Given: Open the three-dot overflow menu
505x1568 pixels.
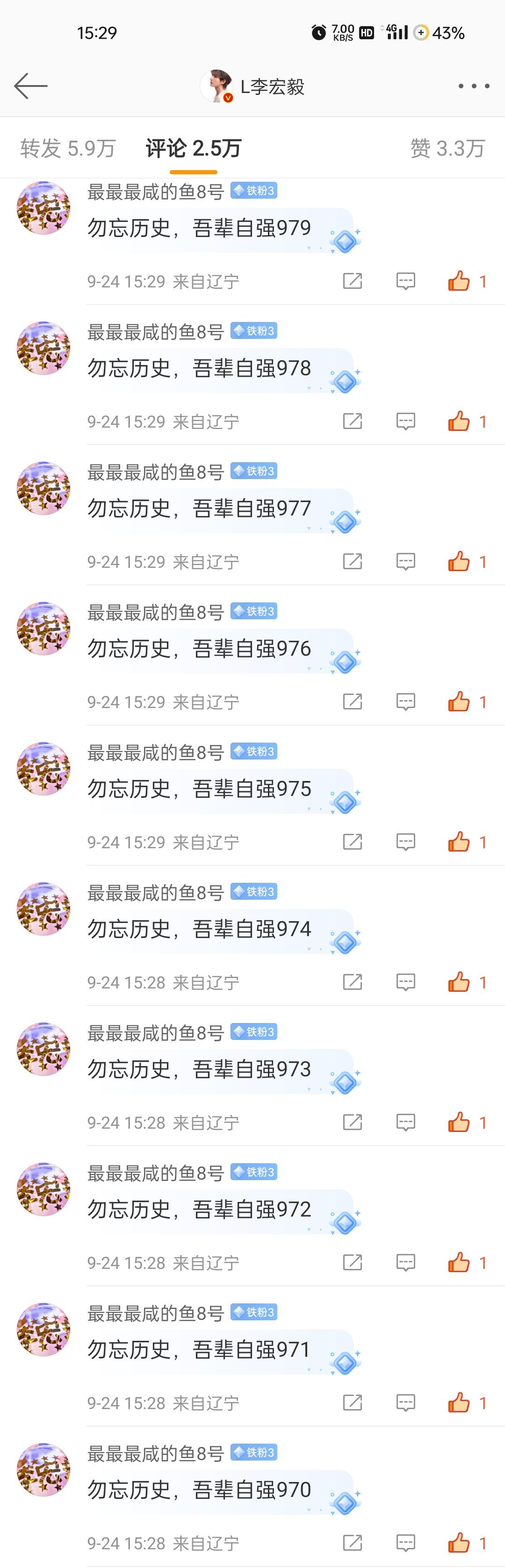Looking at the screenshot, I should pos(473,86).
